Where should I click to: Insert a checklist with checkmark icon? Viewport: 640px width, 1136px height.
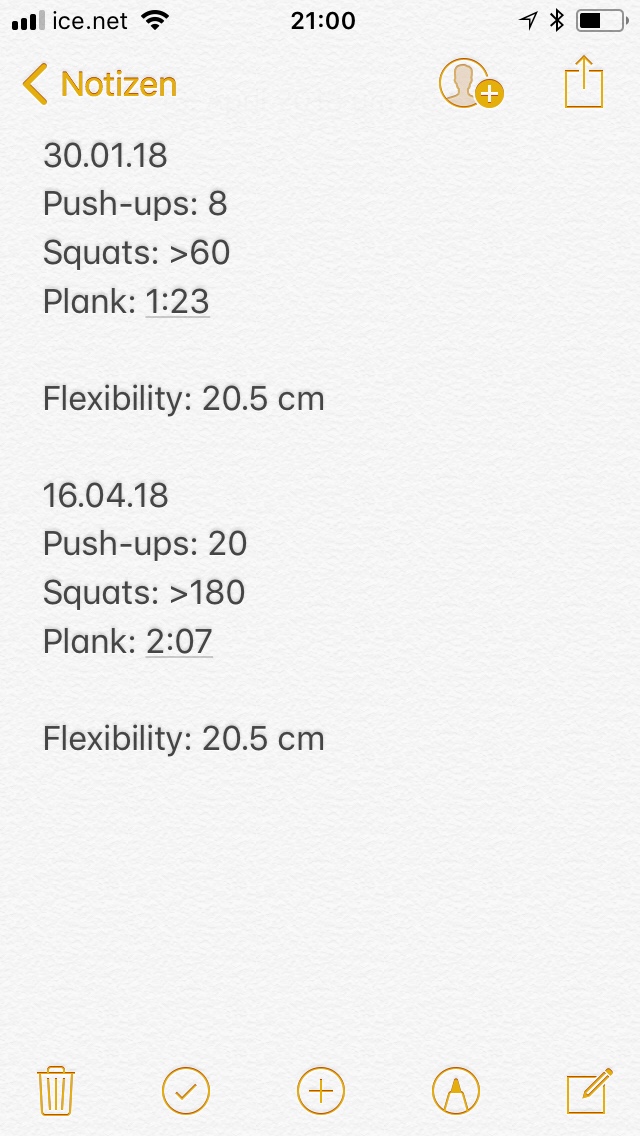[186, 1090]
